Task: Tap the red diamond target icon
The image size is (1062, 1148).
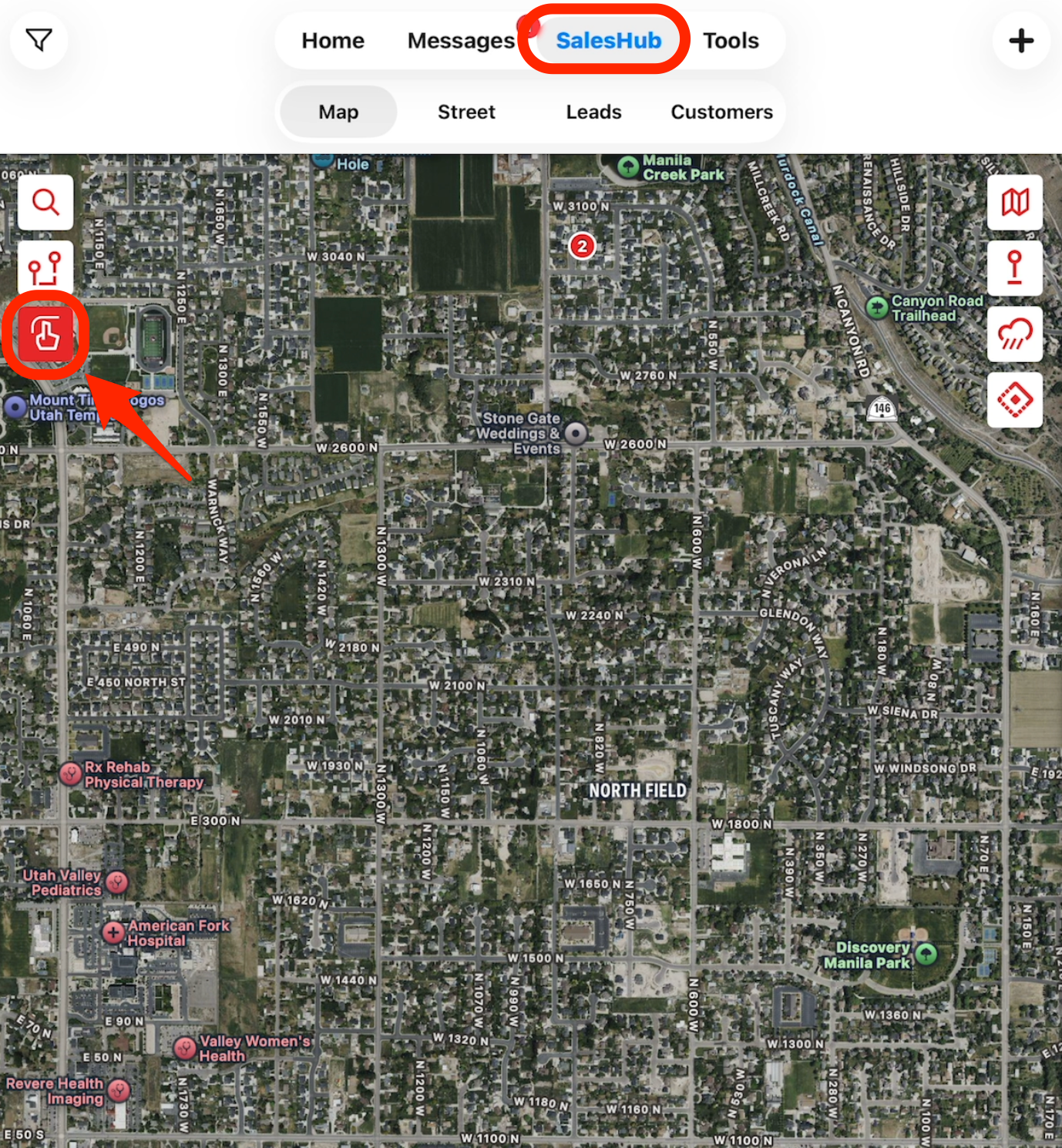Action: pos(1015,400)
